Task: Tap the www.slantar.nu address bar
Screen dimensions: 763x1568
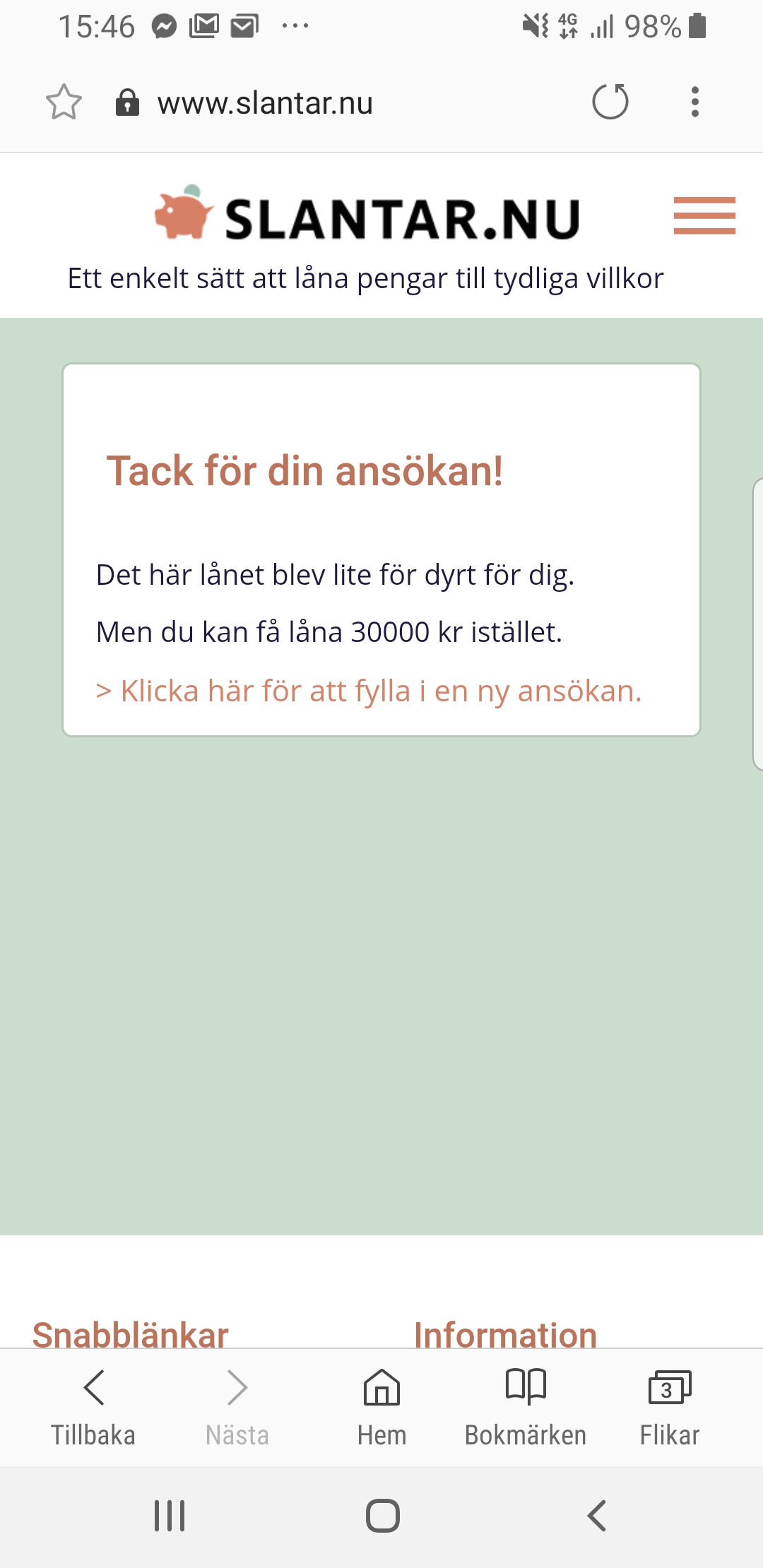Action: click(x=265, y=103)
